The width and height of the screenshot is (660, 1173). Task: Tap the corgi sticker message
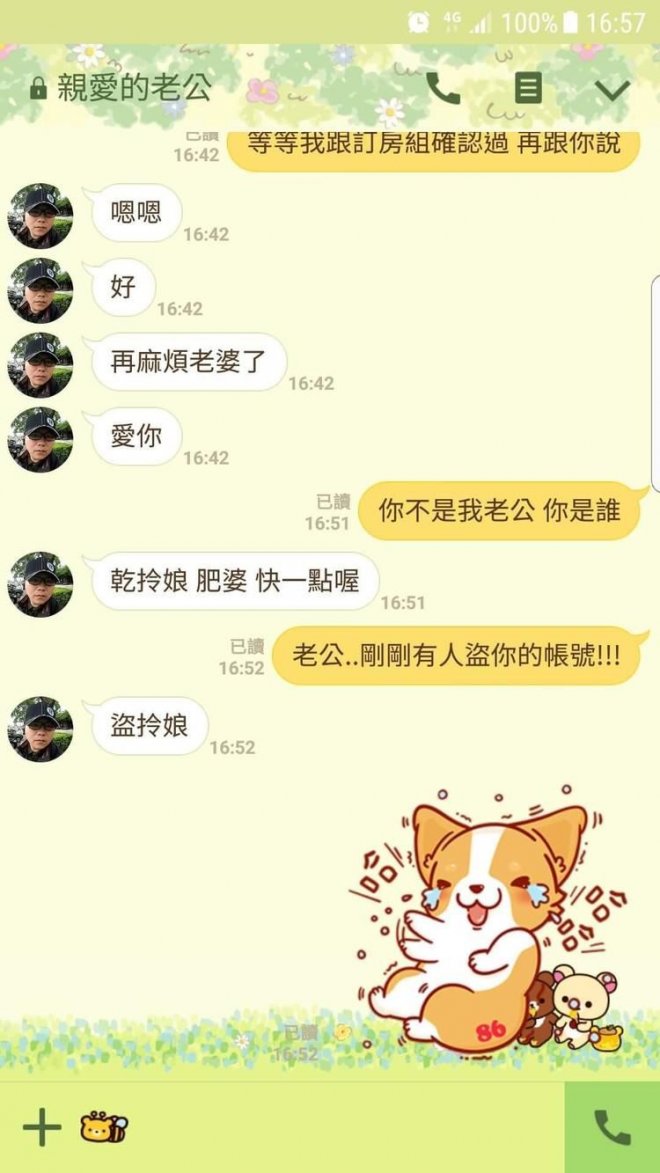490,920
